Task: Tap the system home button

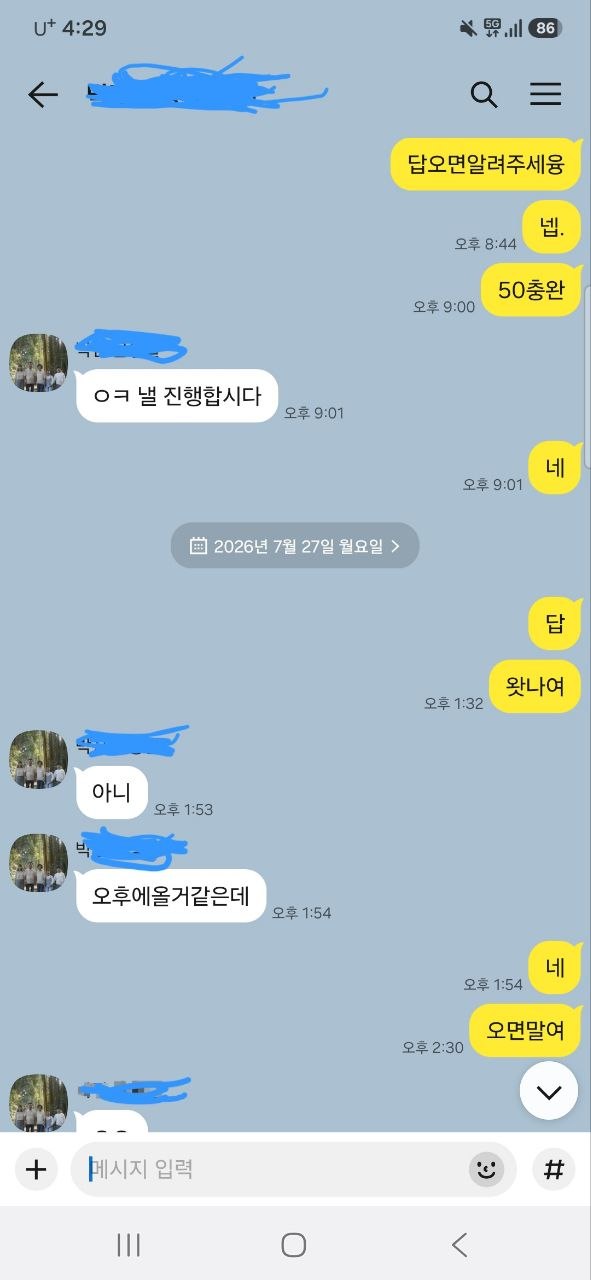Action: (294, 1244)
